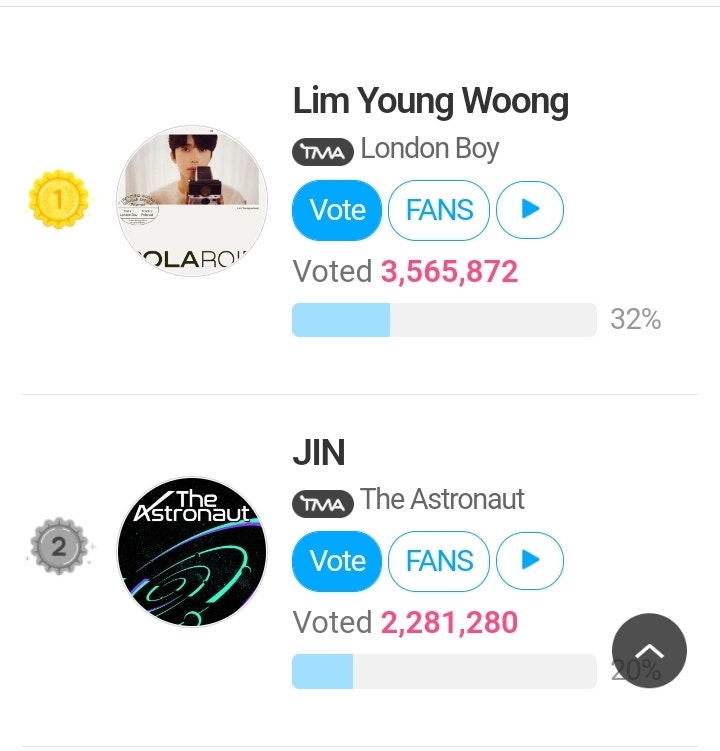The image size is (720, 751).
Task: Select the silver second-place medal icon
Action: 60,548
